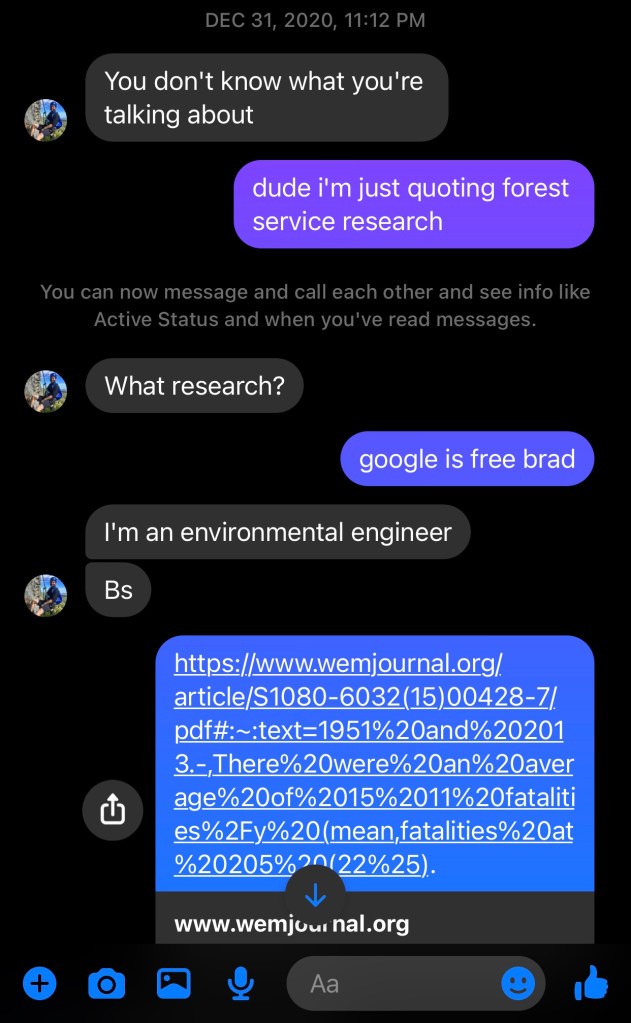Open the camera to take a photo

(106, 984)
